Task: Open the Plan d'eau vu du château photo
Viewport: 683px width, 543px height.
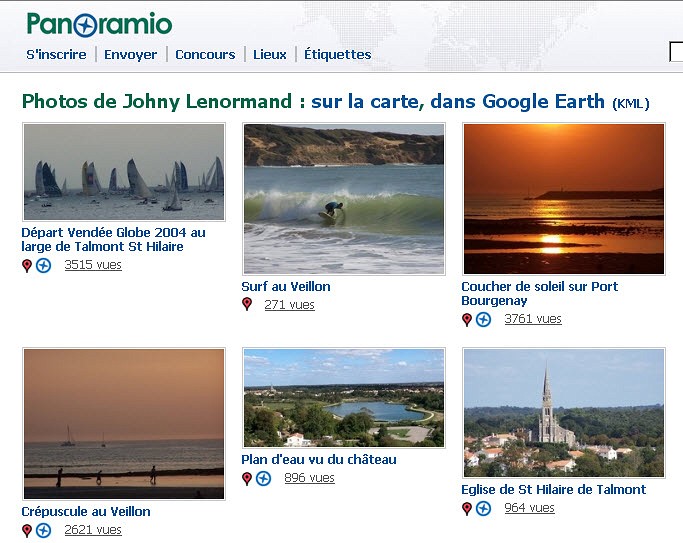Action: click(x=343, y=397)
